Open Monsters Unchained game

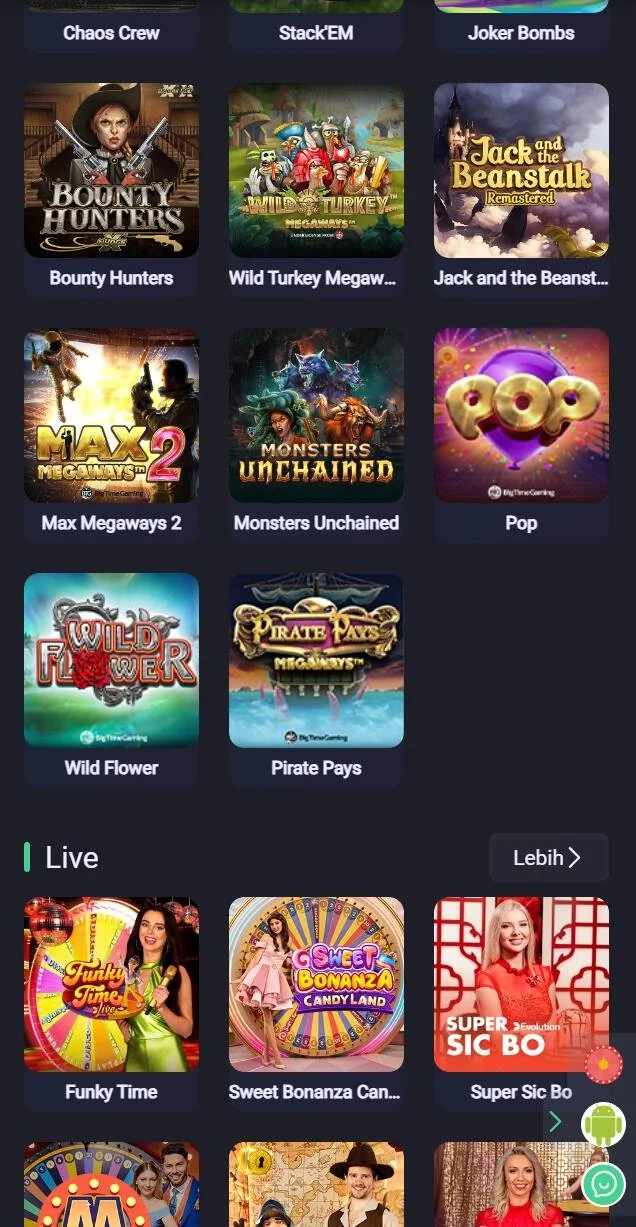(316, 416)
